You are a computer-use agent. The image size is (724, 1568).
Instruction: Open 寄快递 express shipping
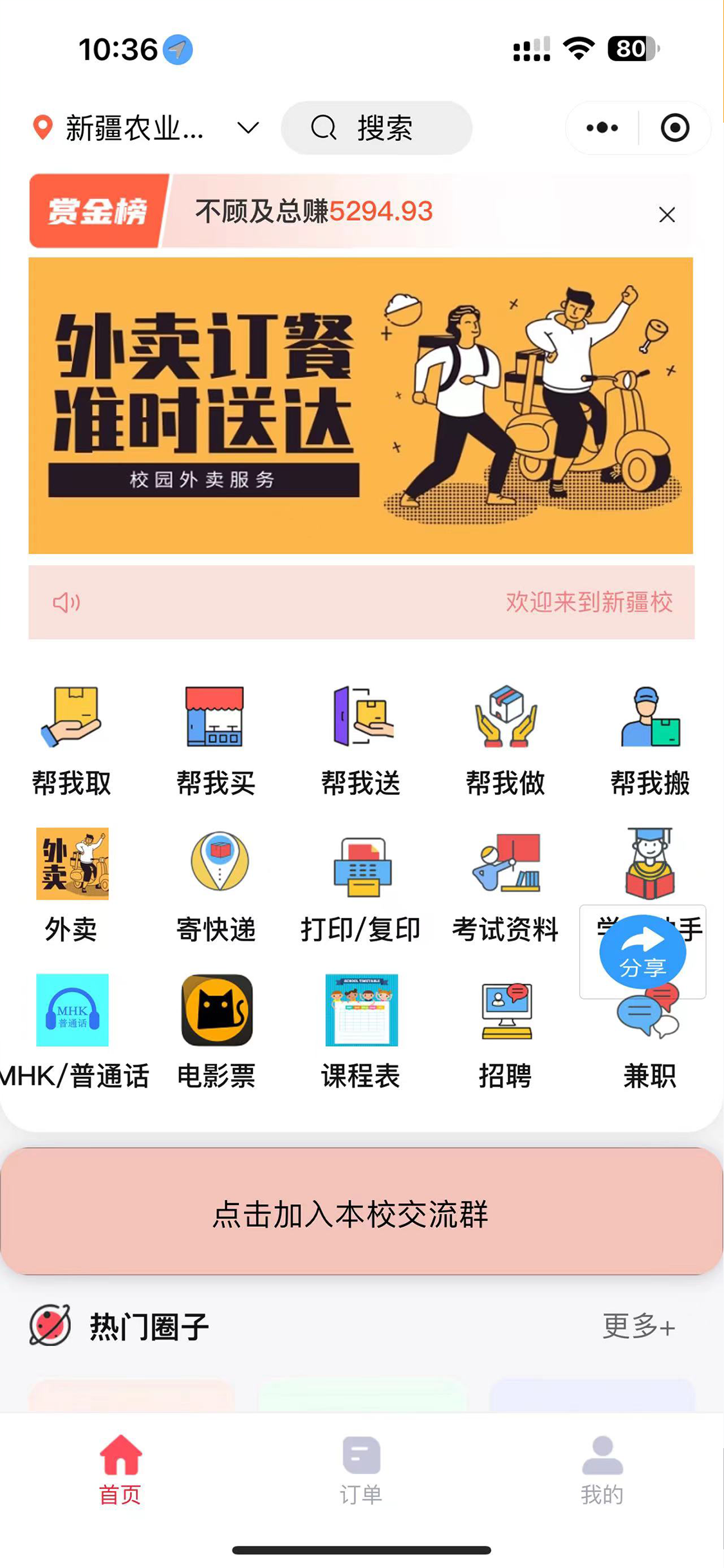click(x=216, y=886)
